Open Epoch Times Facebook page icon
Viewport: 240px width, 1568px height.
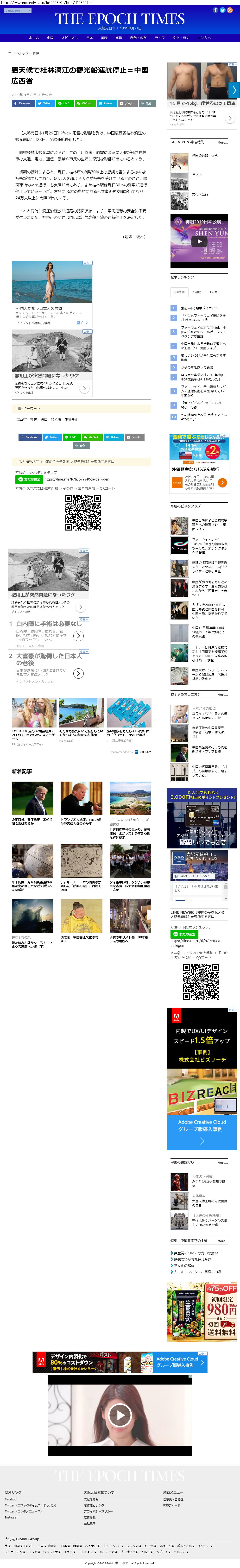pyautogui.click(x=215, y=10)
